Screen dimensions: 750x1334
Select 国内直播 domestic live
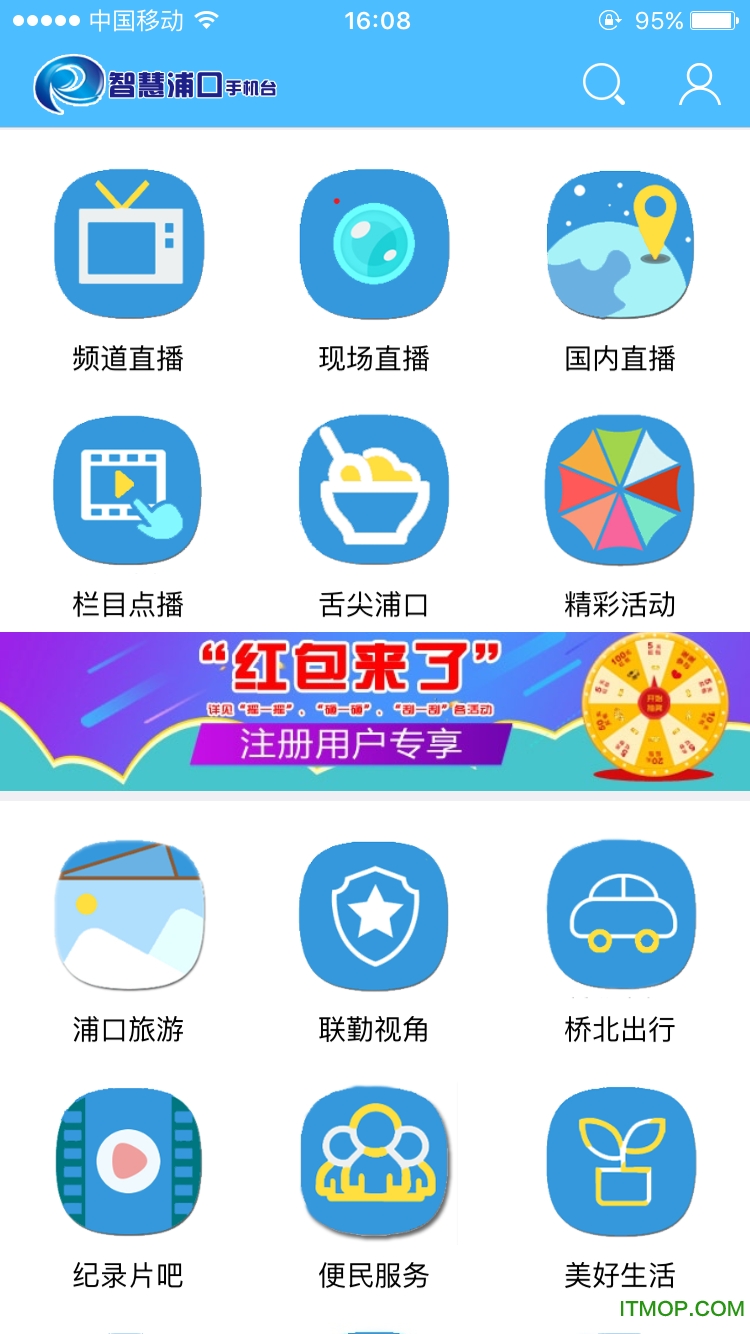pyautogui.click(x=620, y=245)
